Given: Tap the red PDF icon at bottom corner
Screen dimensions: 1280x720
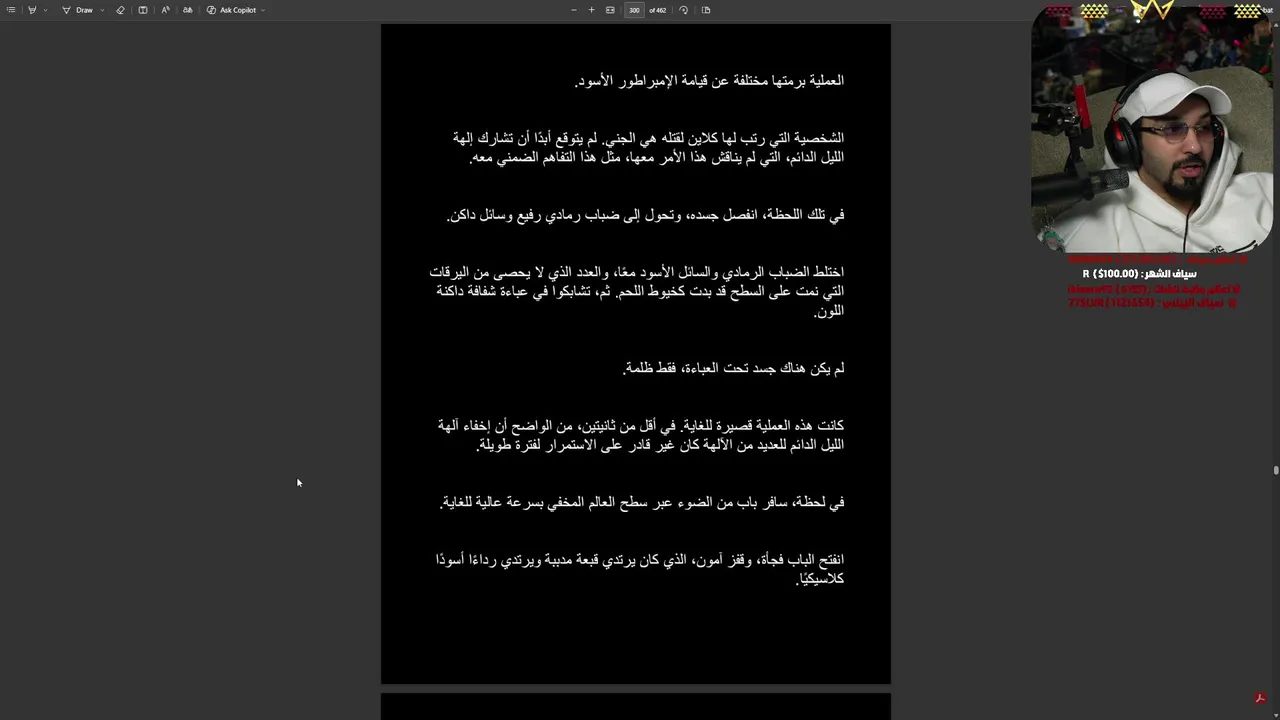Looking at the screenshot, I should (1260, 698).
